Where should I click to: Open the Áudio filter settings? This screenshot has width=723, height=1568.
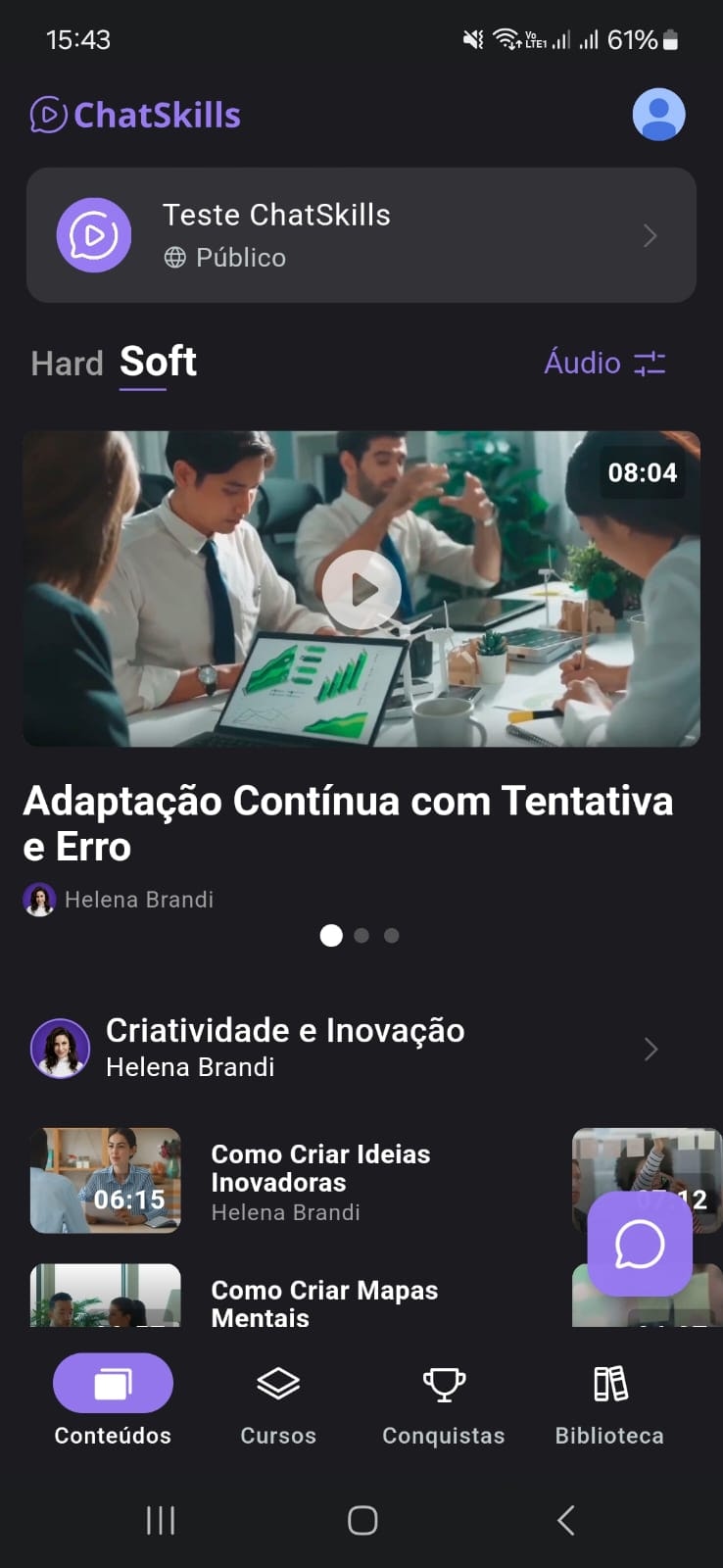604,363
